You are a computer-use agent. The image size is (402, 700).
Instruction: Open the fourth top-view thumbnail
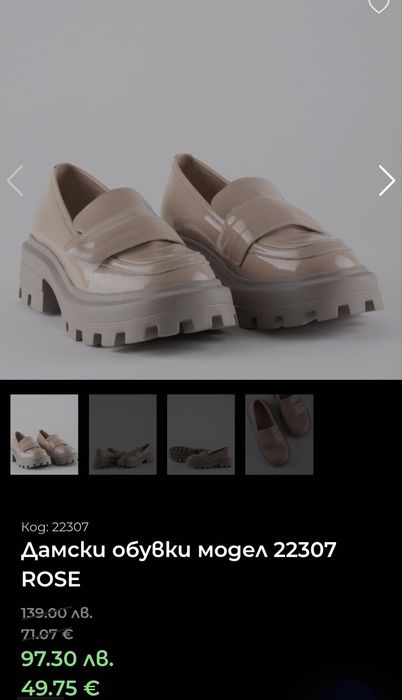click(279, 434)
